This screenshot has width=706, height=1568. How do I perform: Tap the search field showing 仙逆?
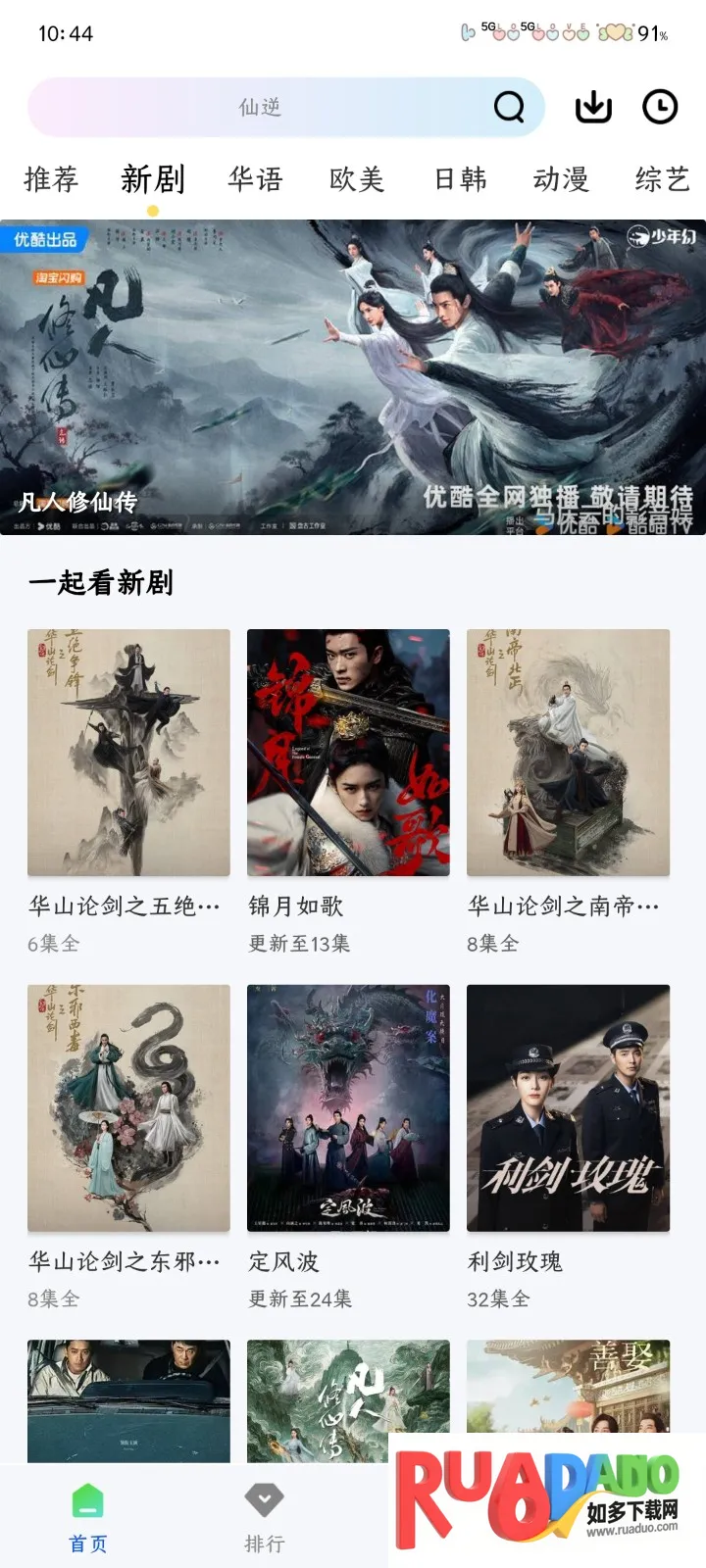(260, 107)
